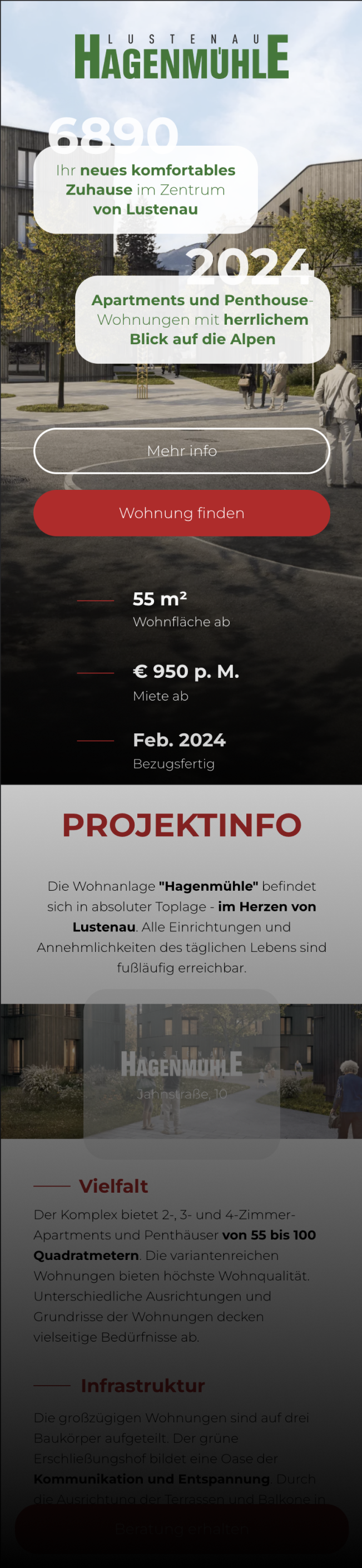Open Wohnung finden to search apartments
Viewport: 362px width, 1568px height.
pyautogui.click(x=181, y=513)
